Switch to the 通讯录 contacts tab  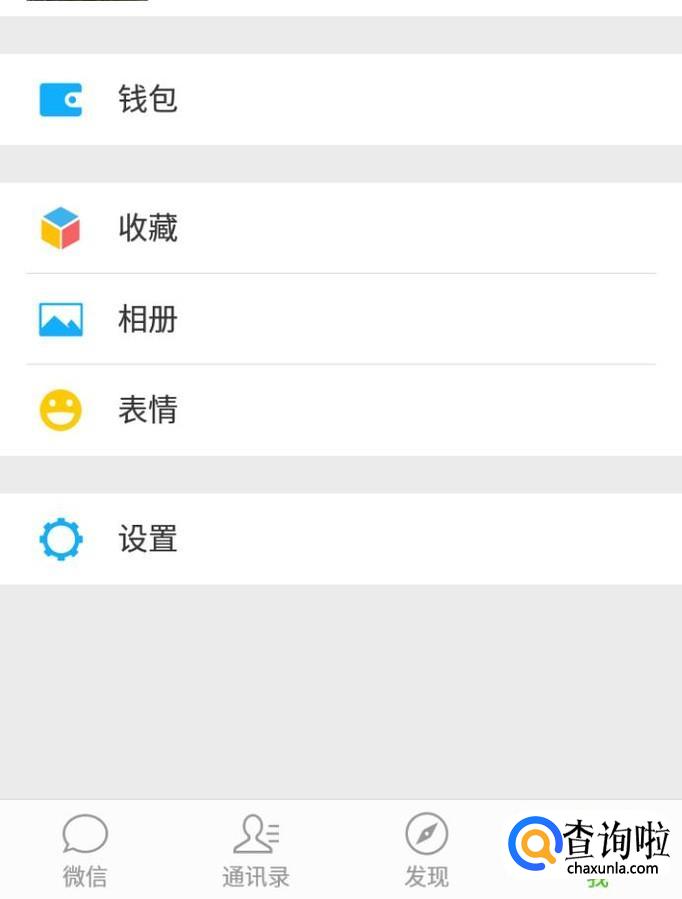coord(256,850)
